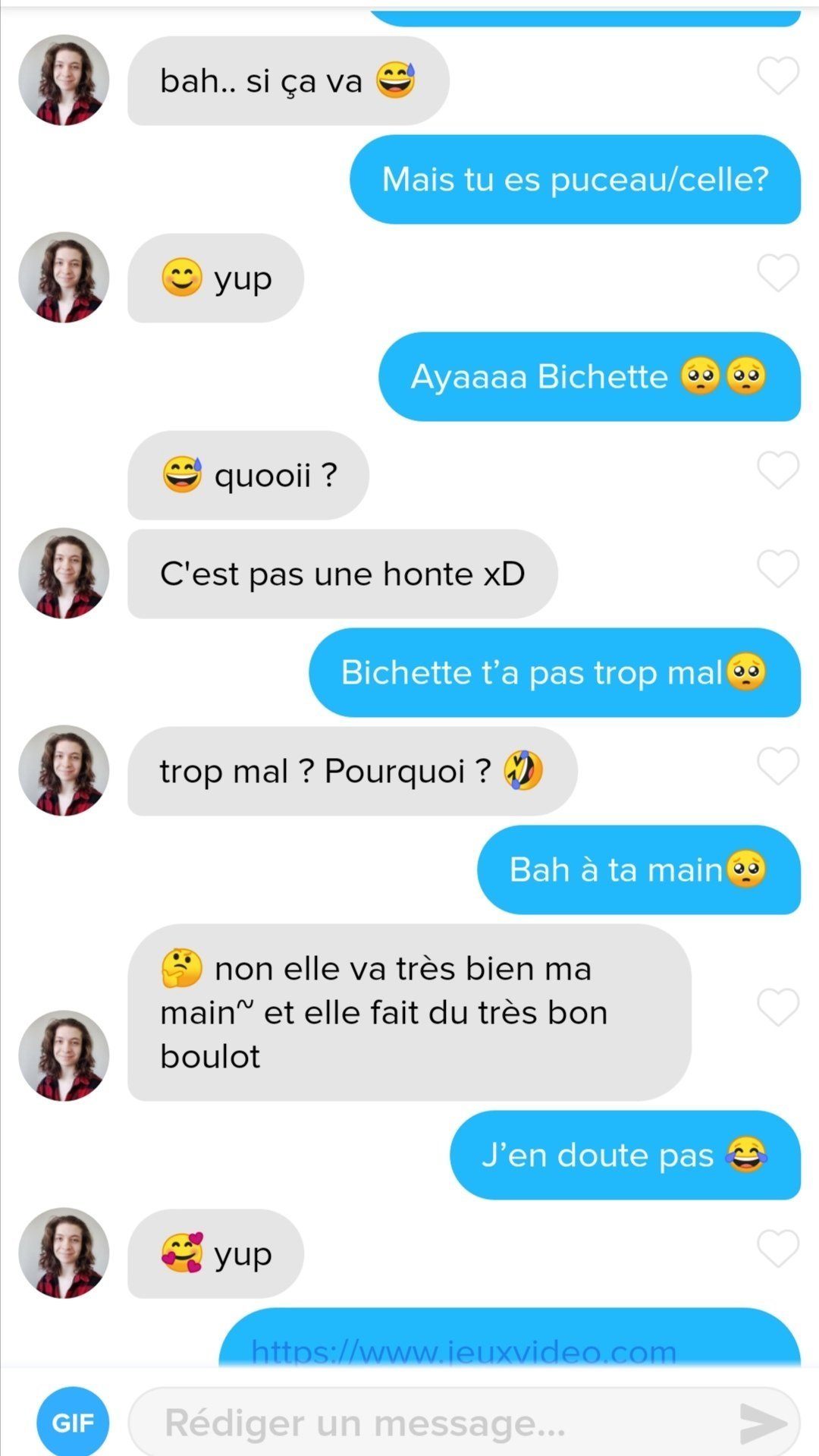Heart the "non elle va très bien" message

(778, 1007)
